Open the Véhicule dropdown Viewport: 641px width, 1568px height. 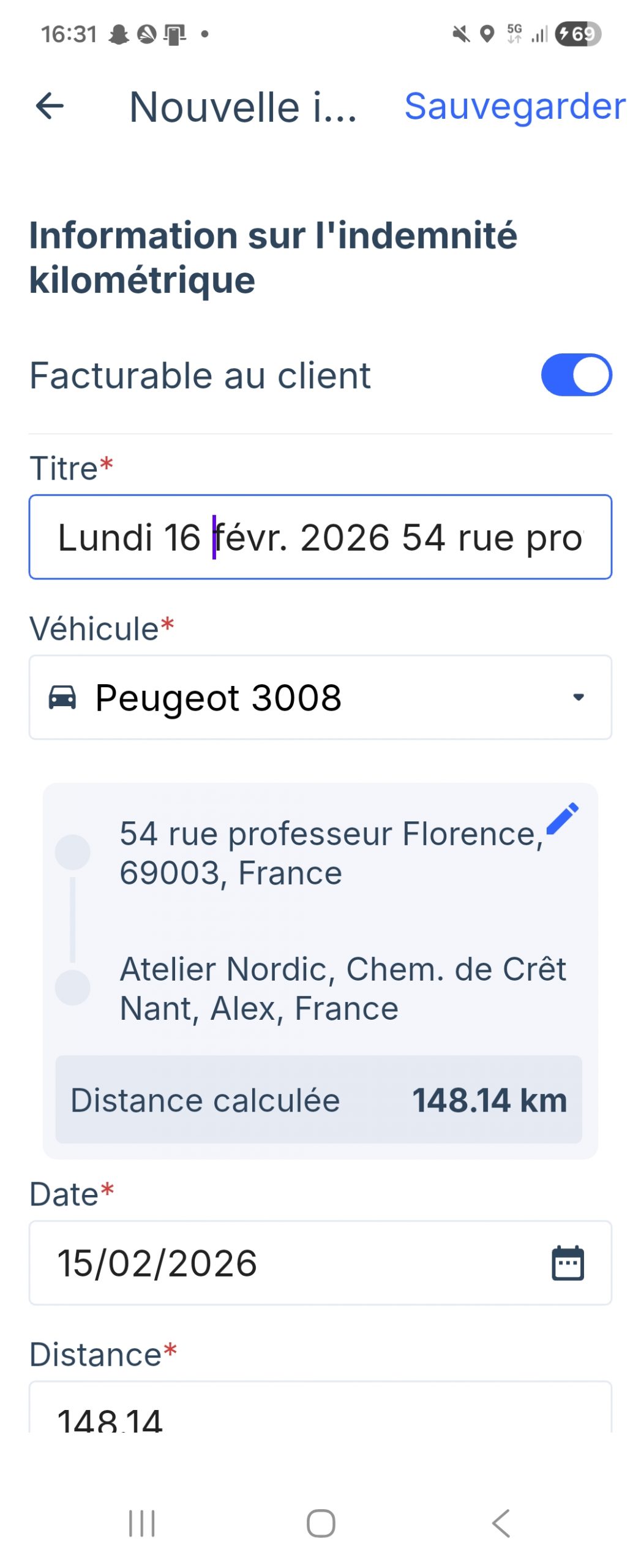[x=578, y=698]
